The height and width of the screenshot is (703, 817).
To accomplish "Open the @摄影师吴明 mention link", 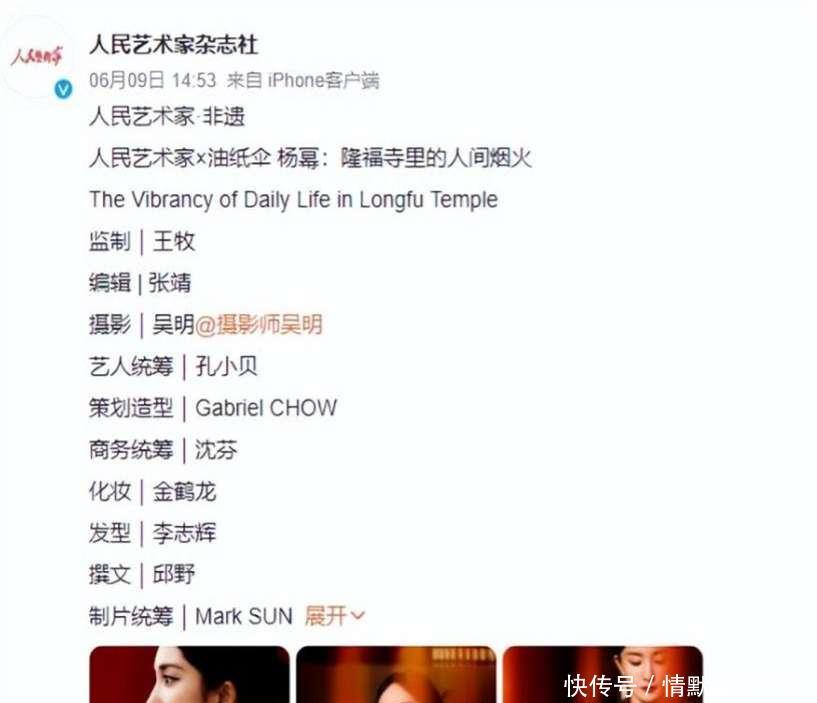I will tap(258, 325).
